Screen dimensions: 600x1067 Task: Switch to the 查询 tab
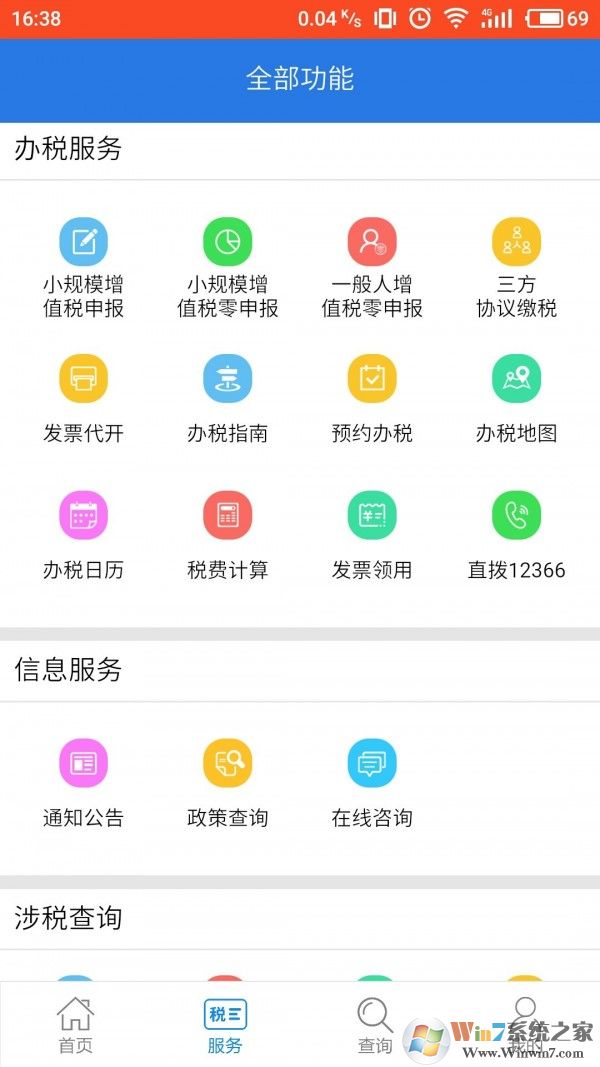click(375, 1025)
